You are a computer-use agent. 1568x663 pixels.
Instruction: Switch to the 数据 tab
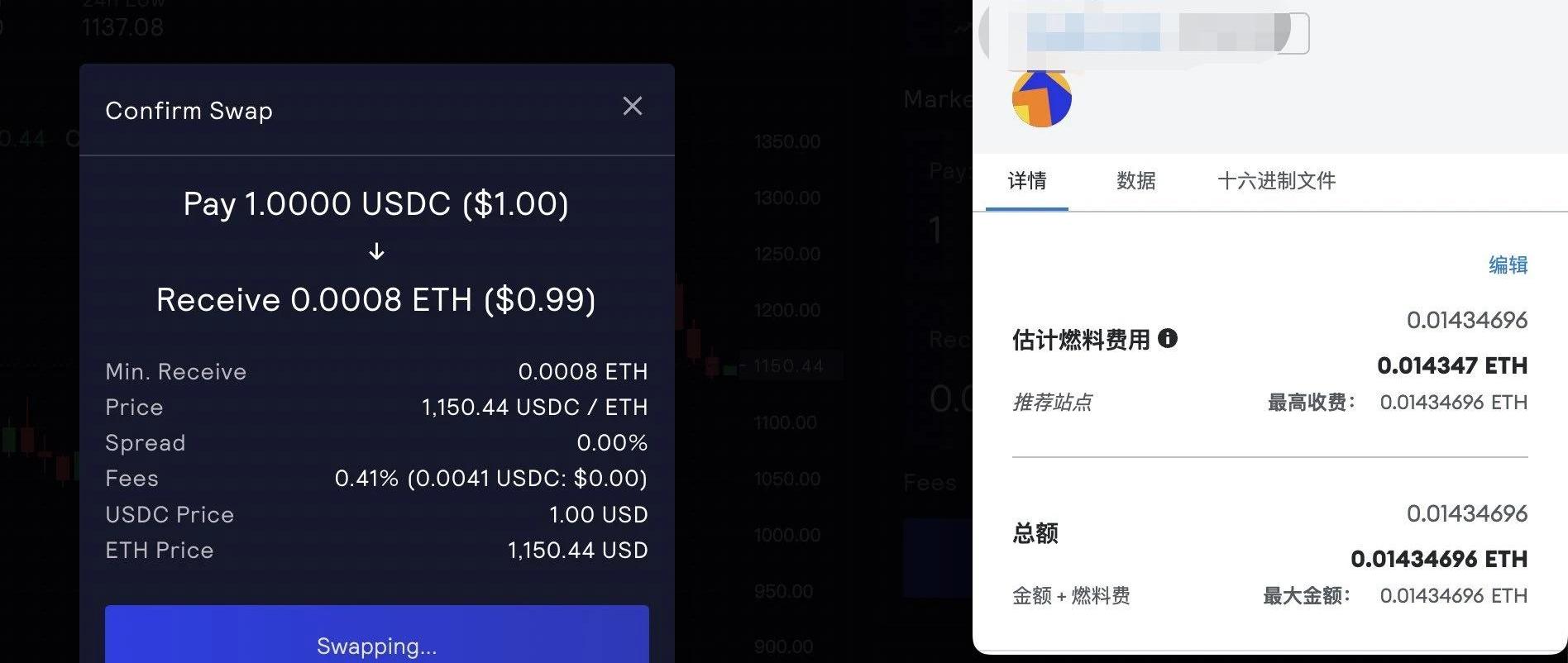1135,181
